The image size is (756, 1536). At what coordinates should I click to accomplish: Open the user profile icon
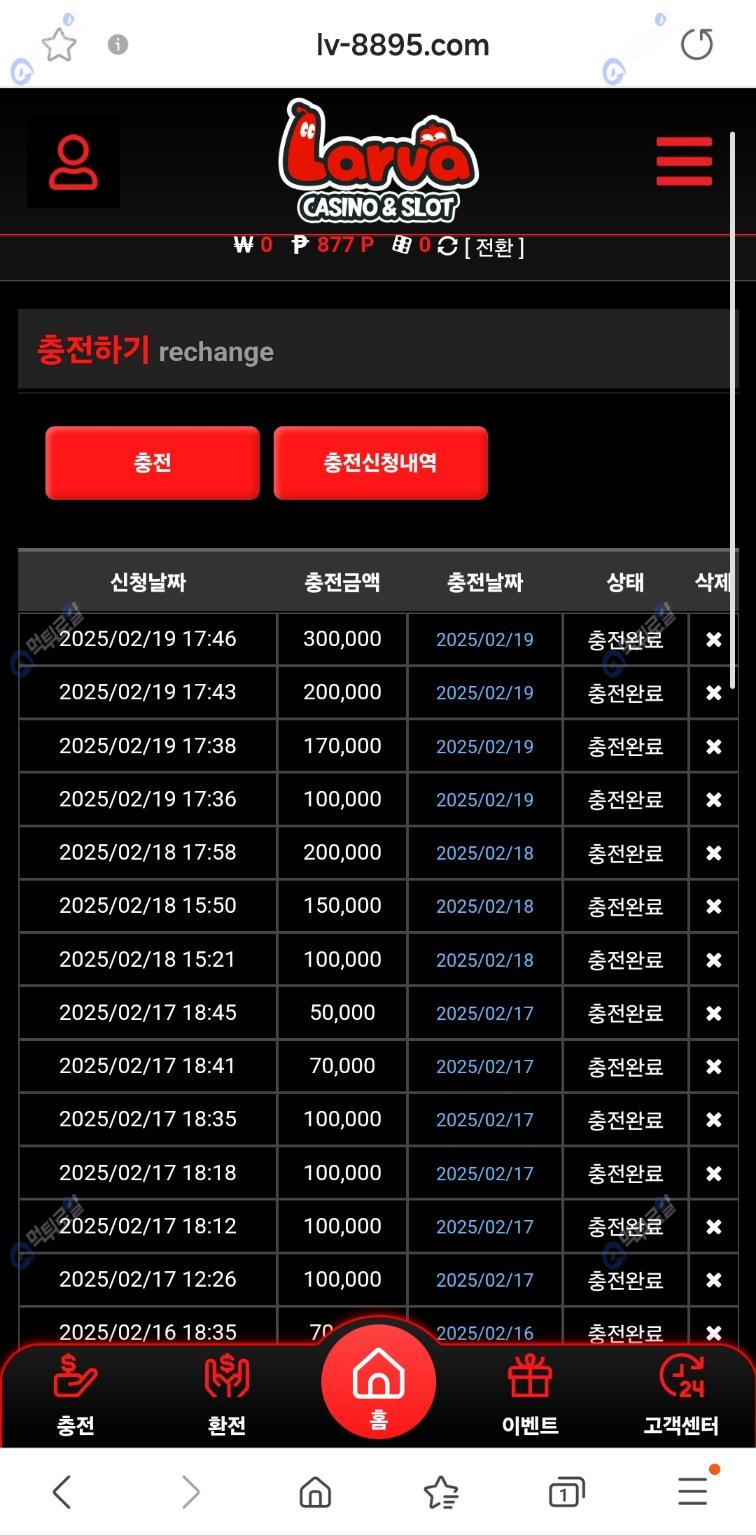73,162
